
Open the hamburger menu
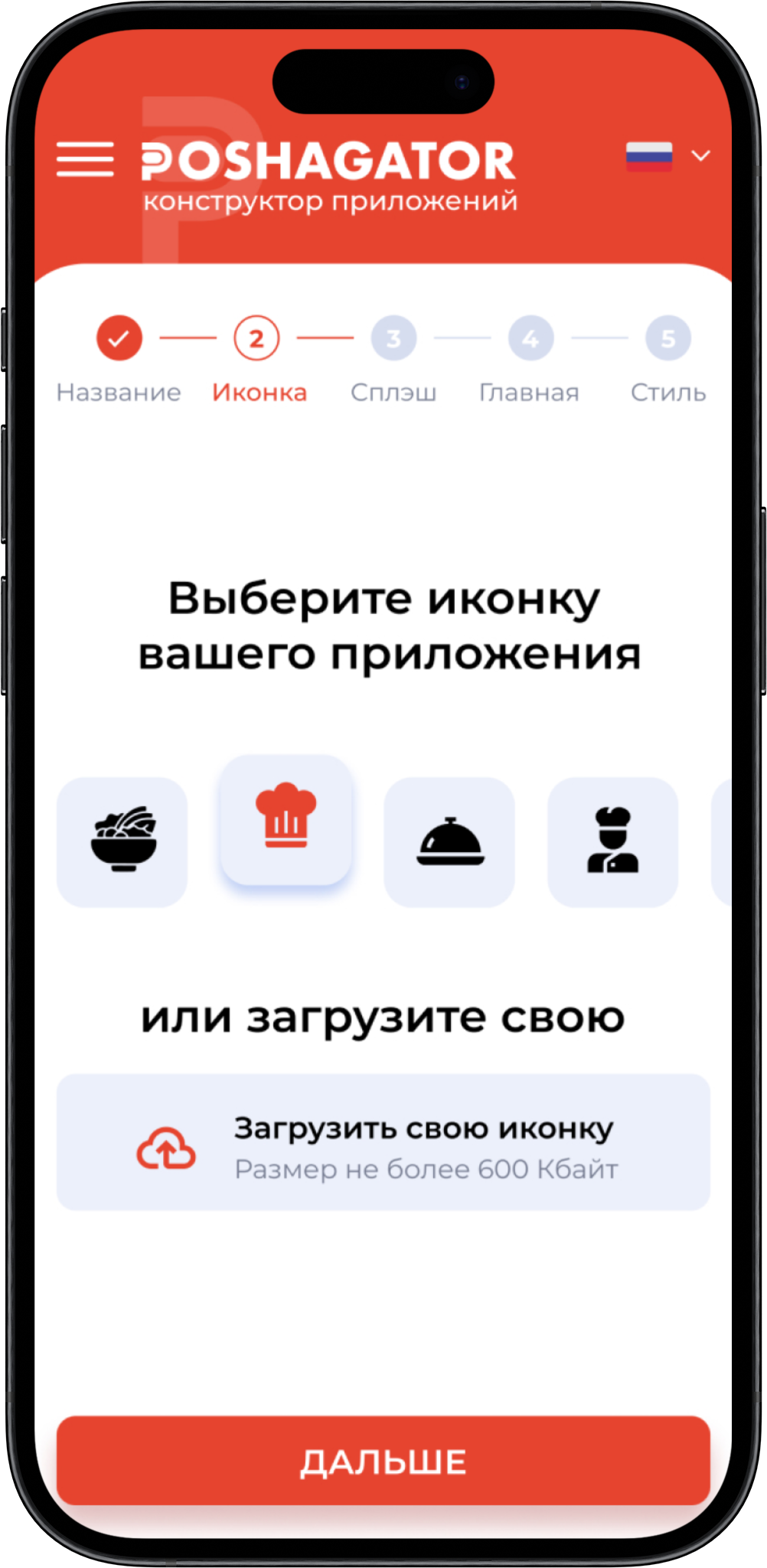coord(85,159)
